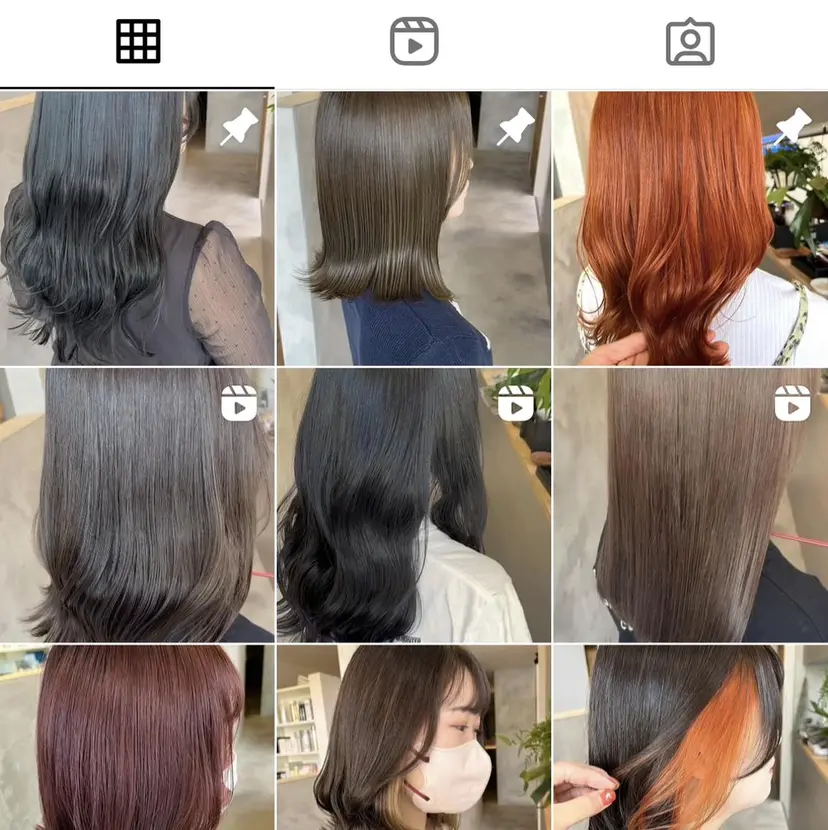Viewport: 828px width, 830px height.
Task: Play reel of straight light brown hair
Action: click(690, 505)
